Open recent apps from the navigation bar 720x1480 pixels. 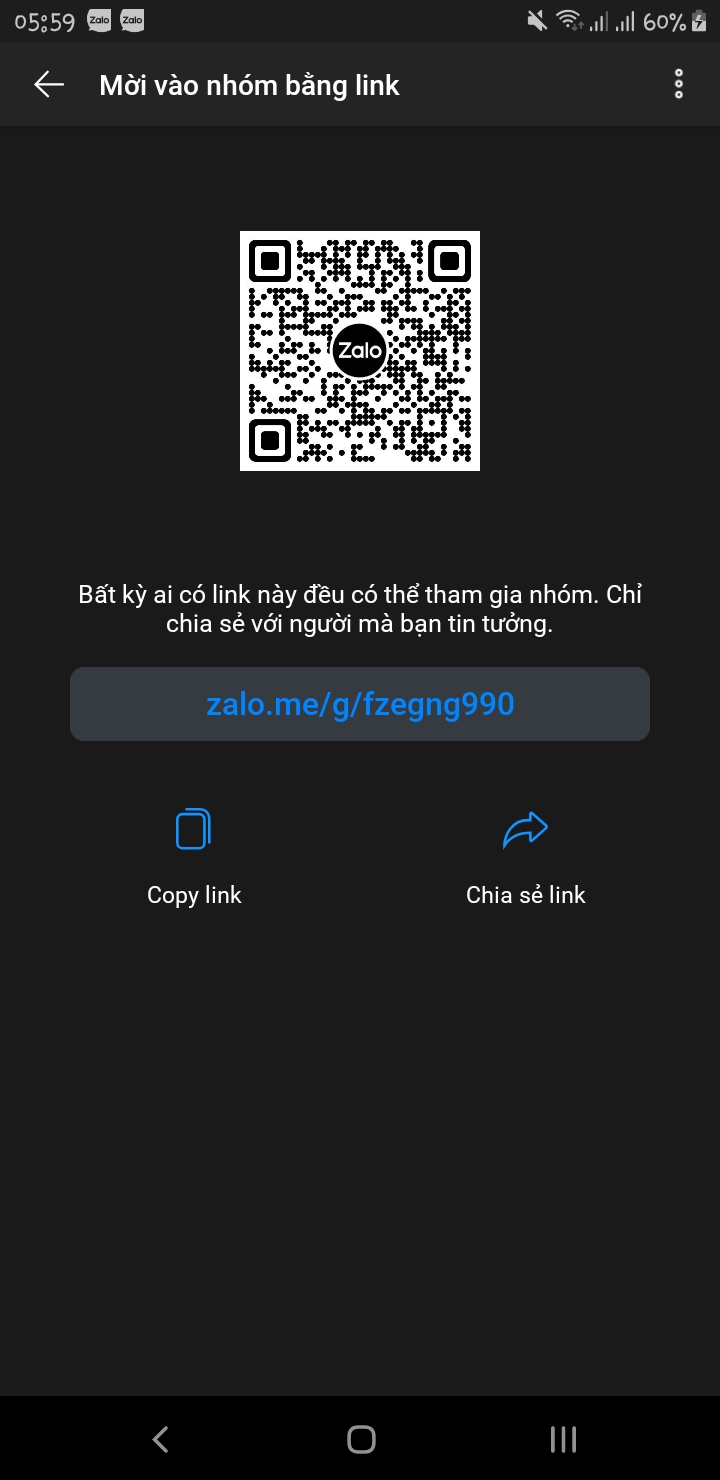coord(563,1439)
